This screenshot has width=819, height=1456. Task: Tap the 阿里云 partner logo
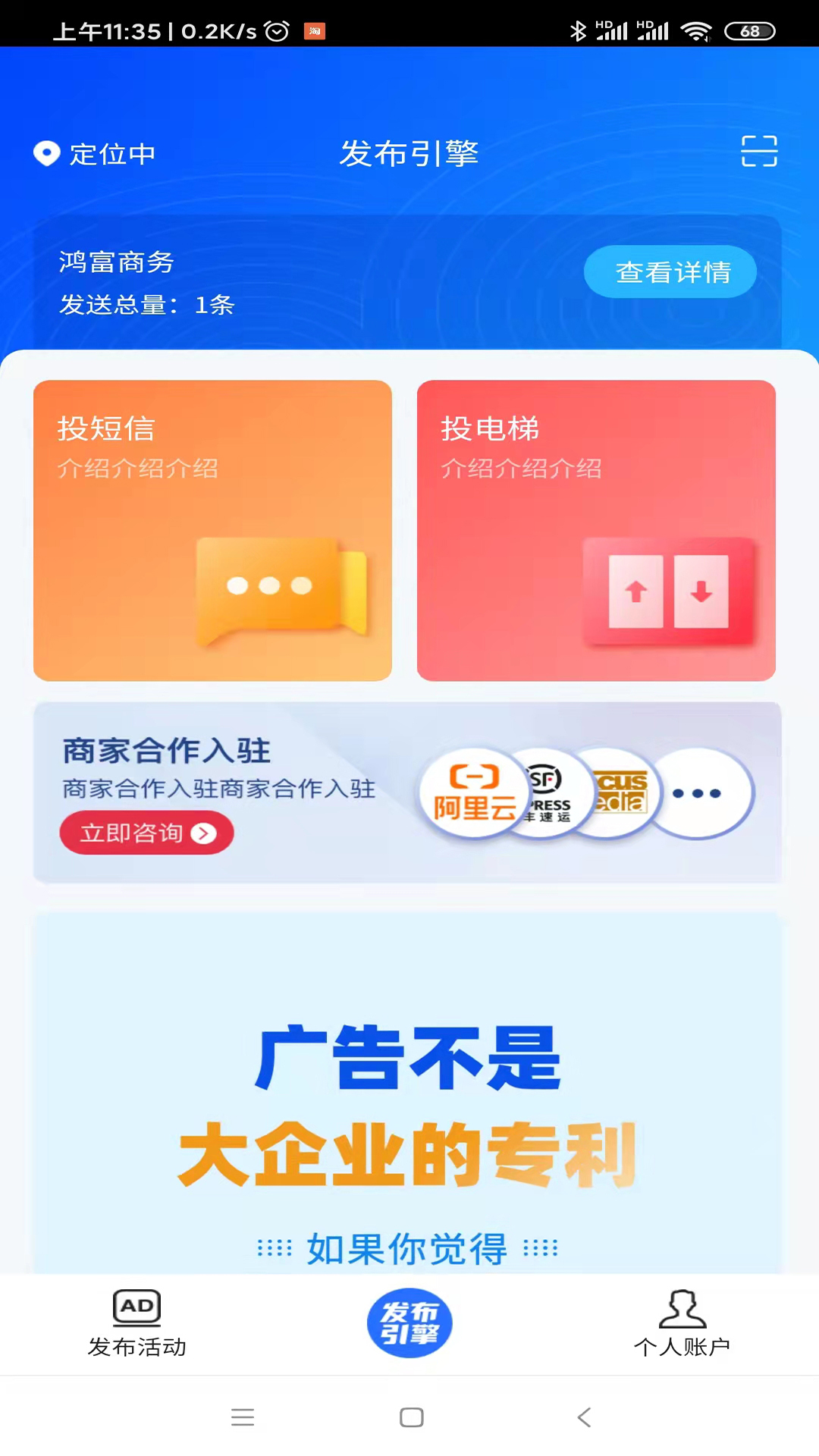472,792
